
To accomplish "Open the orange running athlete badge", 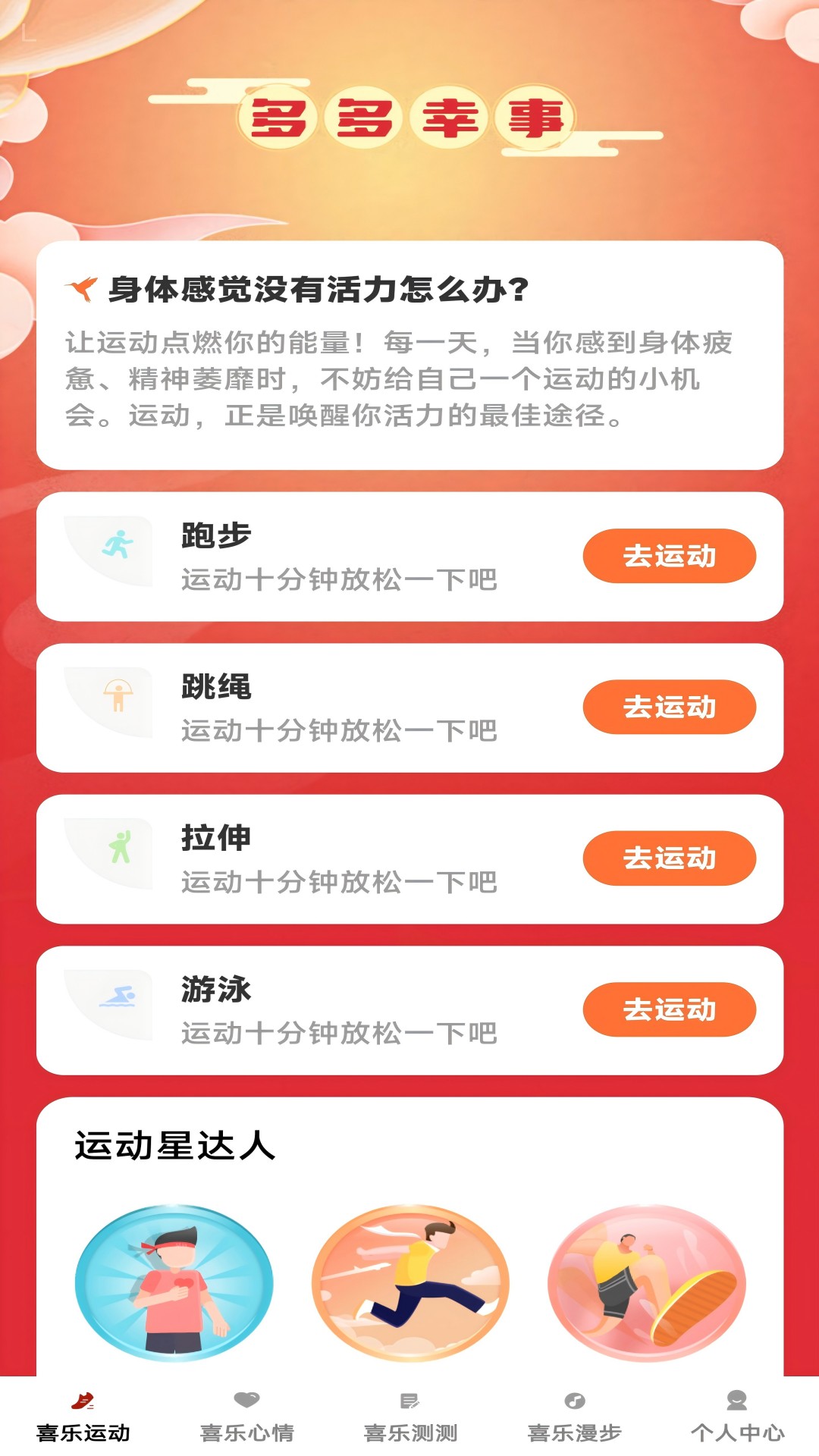I will (x=410, y=1282).
